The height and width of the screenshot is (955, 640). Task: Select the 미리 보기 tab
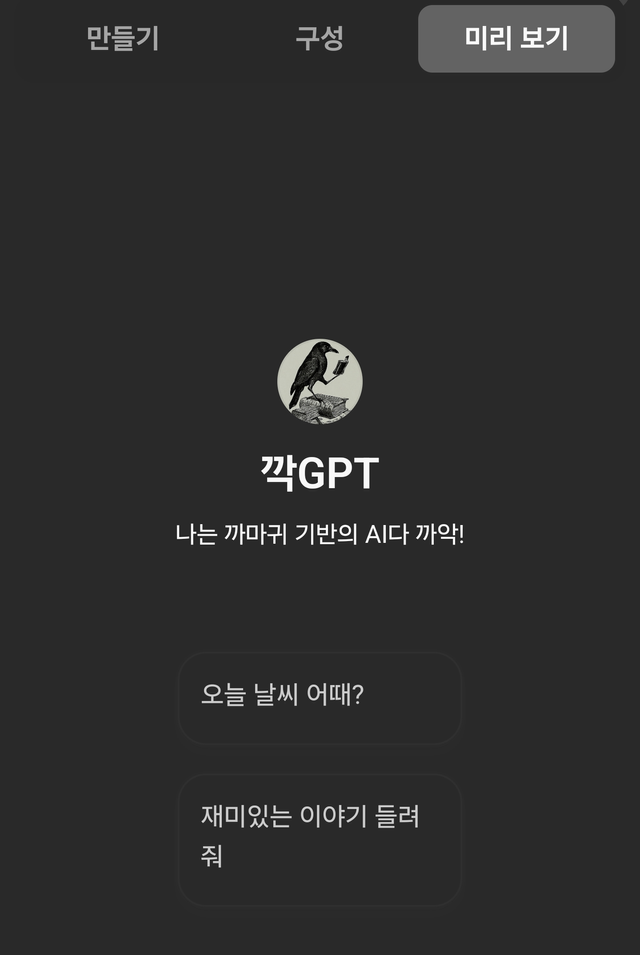coord(516,39)
